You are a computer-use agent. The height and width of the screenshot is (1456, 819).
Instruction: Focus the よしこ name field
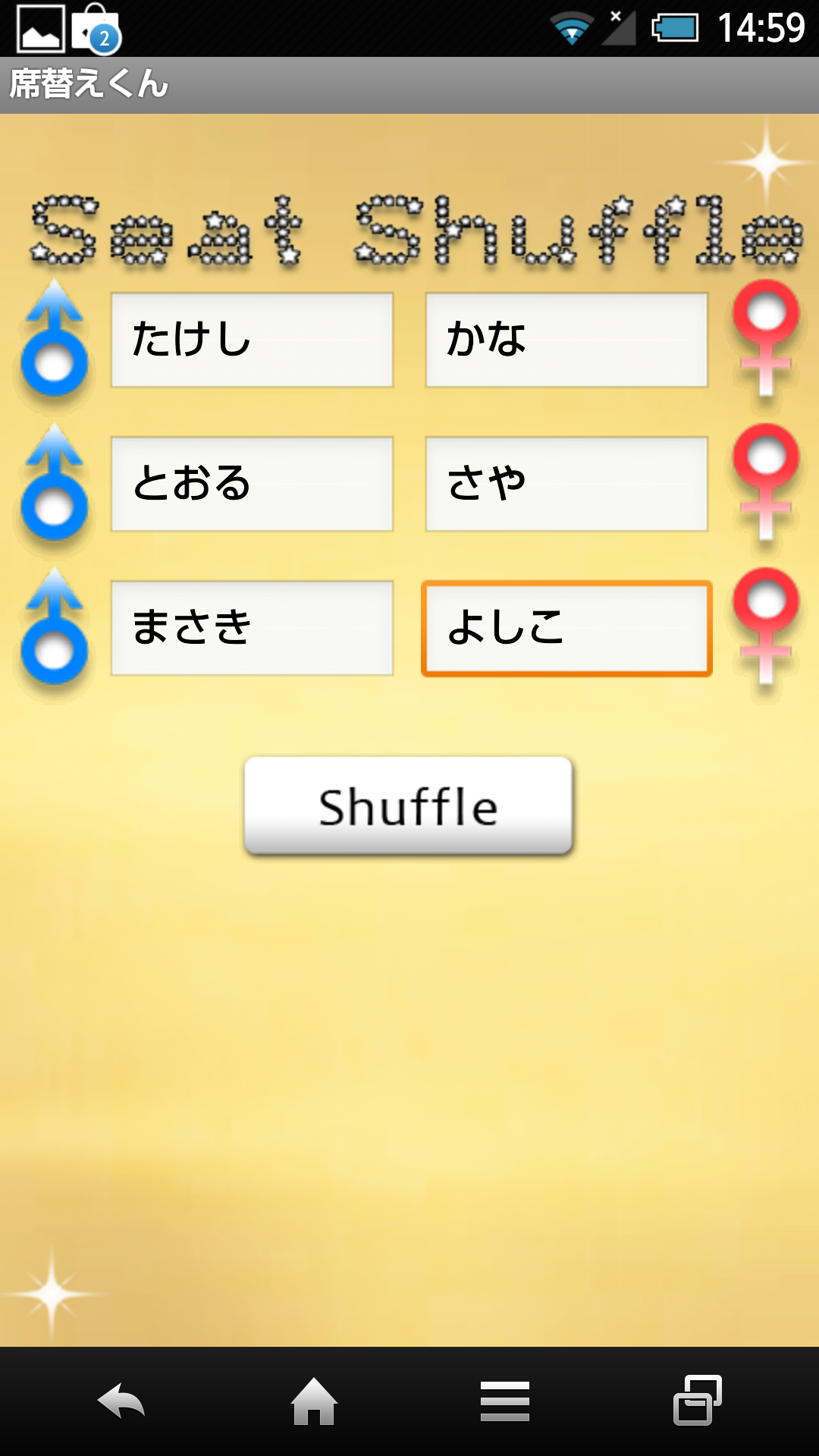(566, 629)
